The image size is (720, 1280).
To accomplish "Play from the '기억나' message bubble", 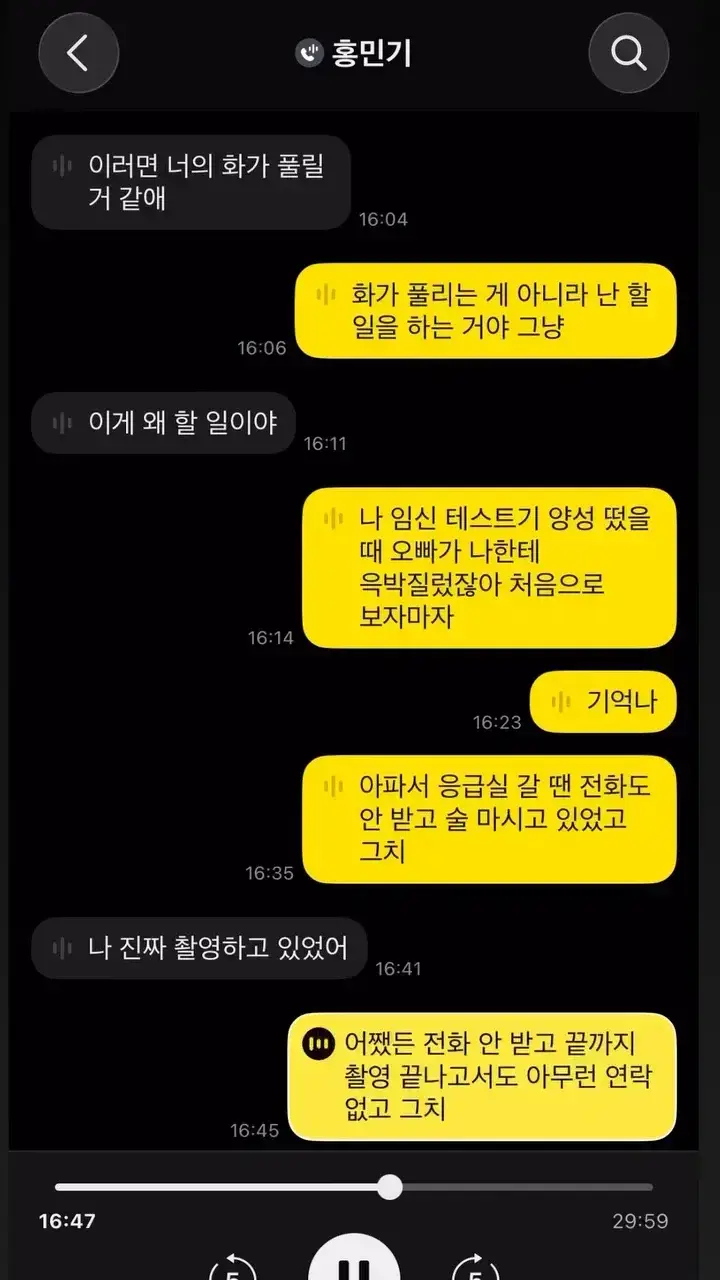I will 603,701.
